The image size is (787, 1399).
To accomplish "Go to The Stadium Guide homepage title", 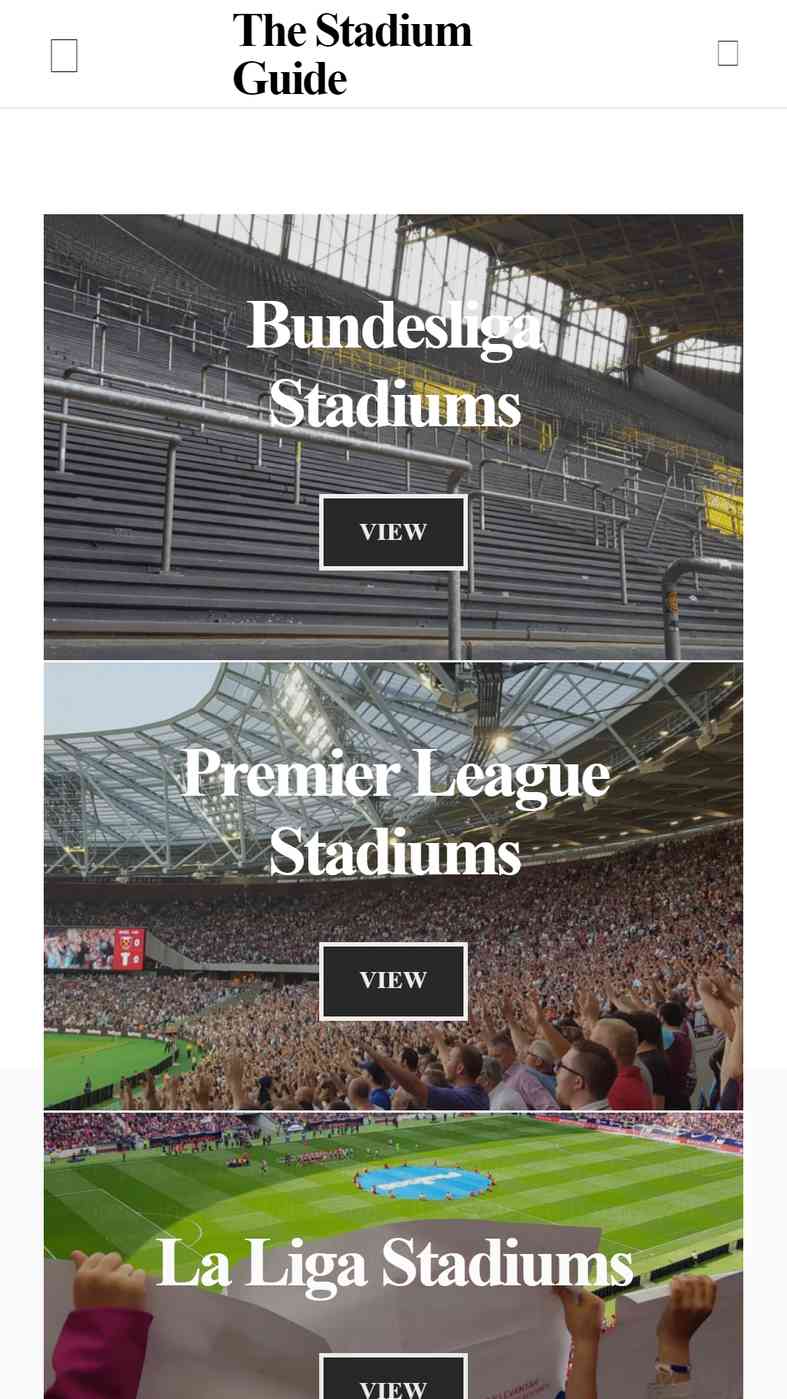I will click(352, 54).
